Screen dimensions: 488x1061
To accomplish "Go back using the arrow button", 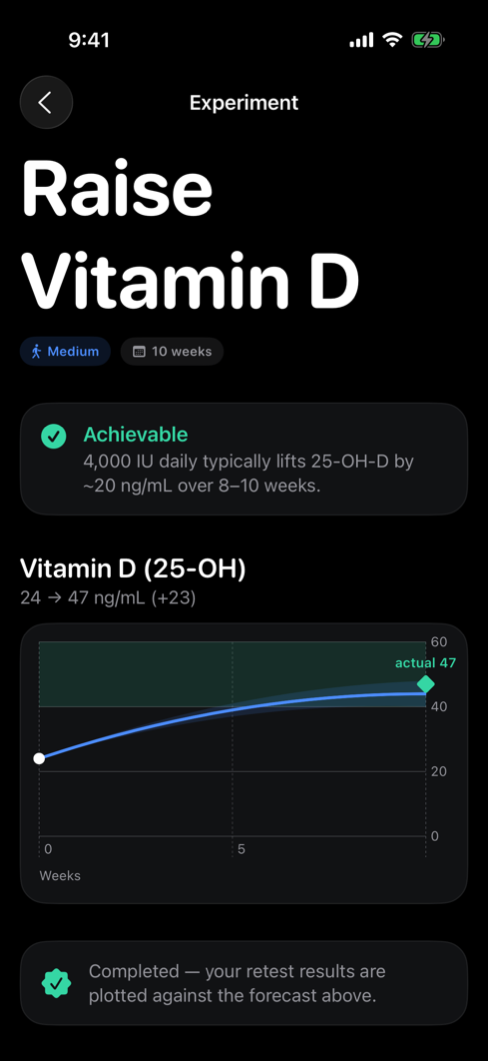I will tap(46, 103).
